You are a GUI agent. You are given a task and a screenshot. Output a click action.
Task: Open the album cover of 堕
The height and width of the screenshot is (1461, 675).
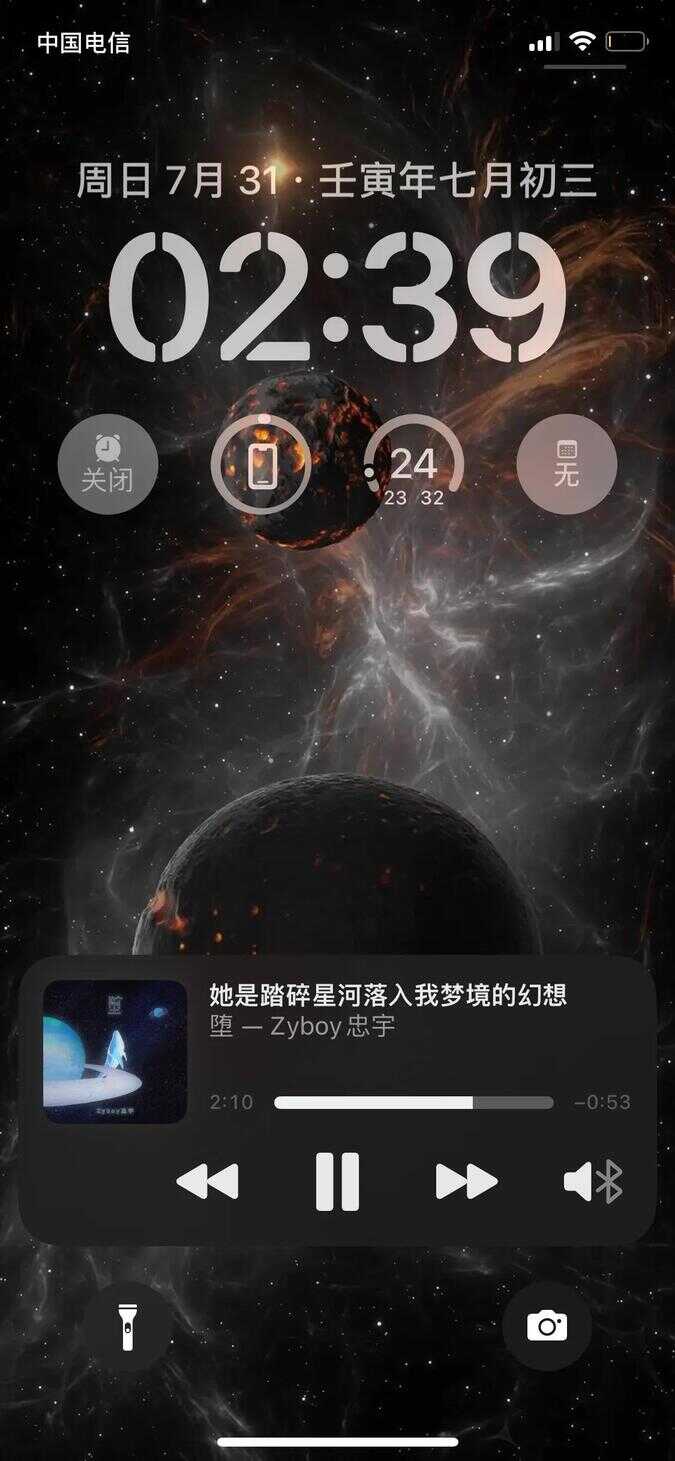coord(115,1052)
